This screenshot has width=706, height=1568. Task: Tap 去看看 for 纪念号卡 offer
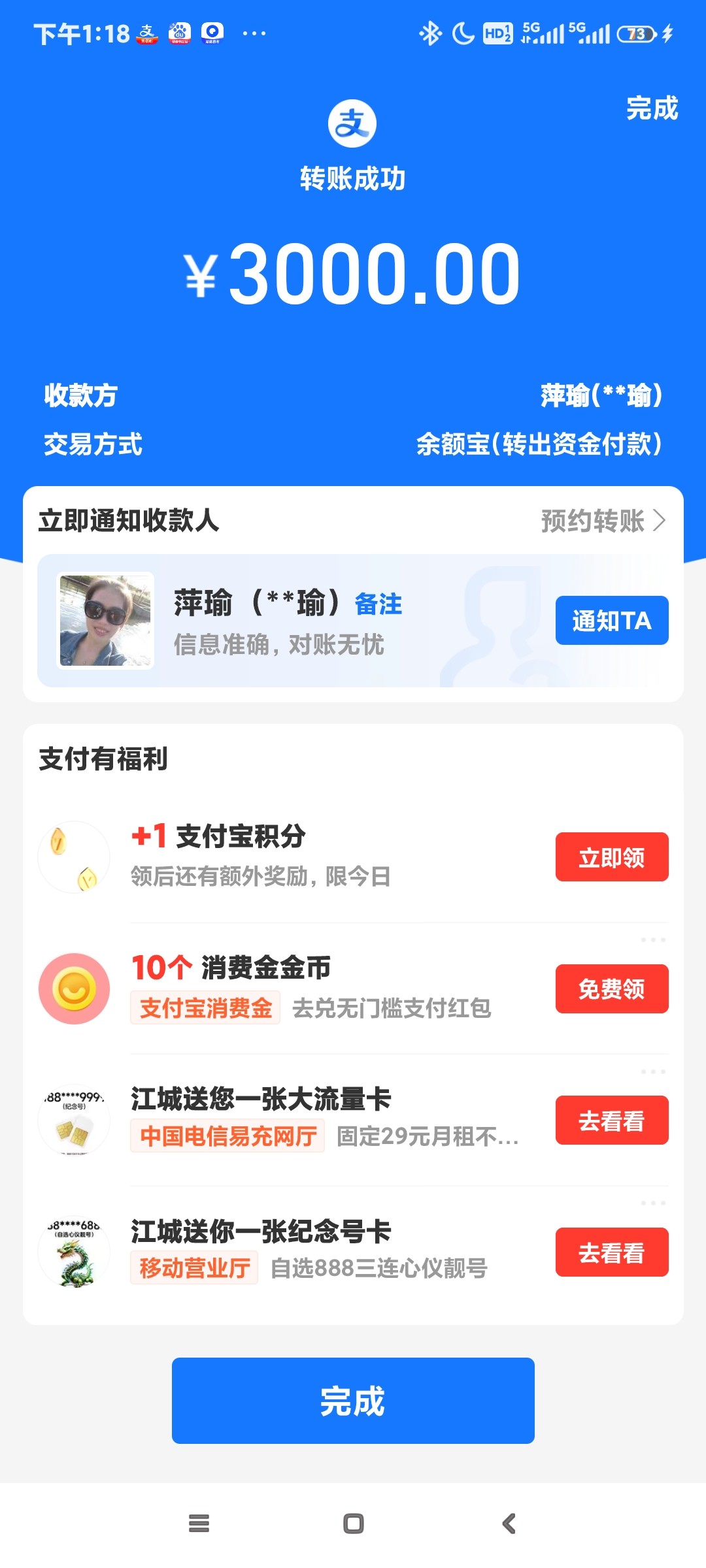[x=611, y=1252]
